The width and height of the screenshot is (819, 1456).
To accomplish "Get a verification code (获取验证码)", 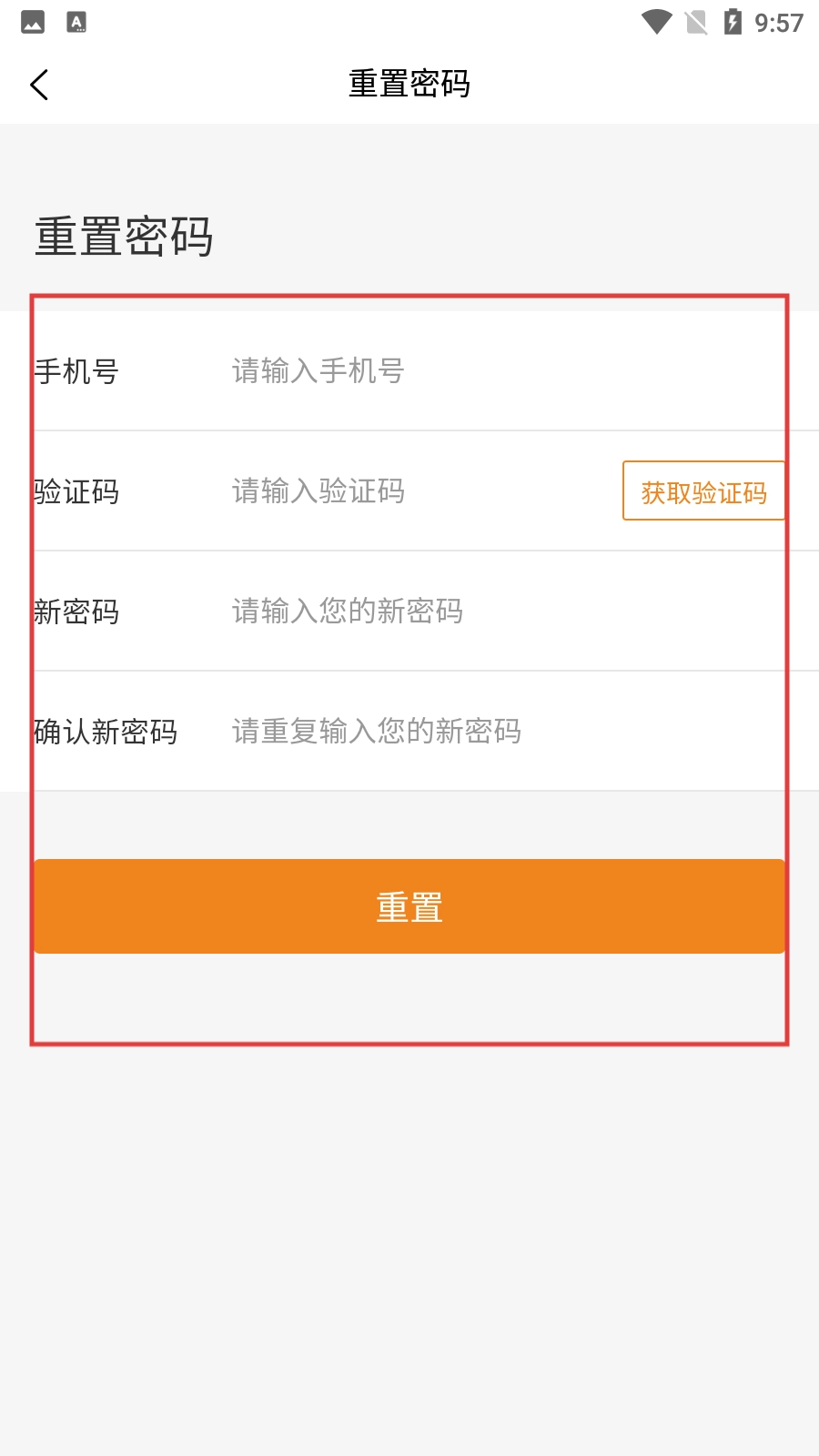I will coord(703,491).
